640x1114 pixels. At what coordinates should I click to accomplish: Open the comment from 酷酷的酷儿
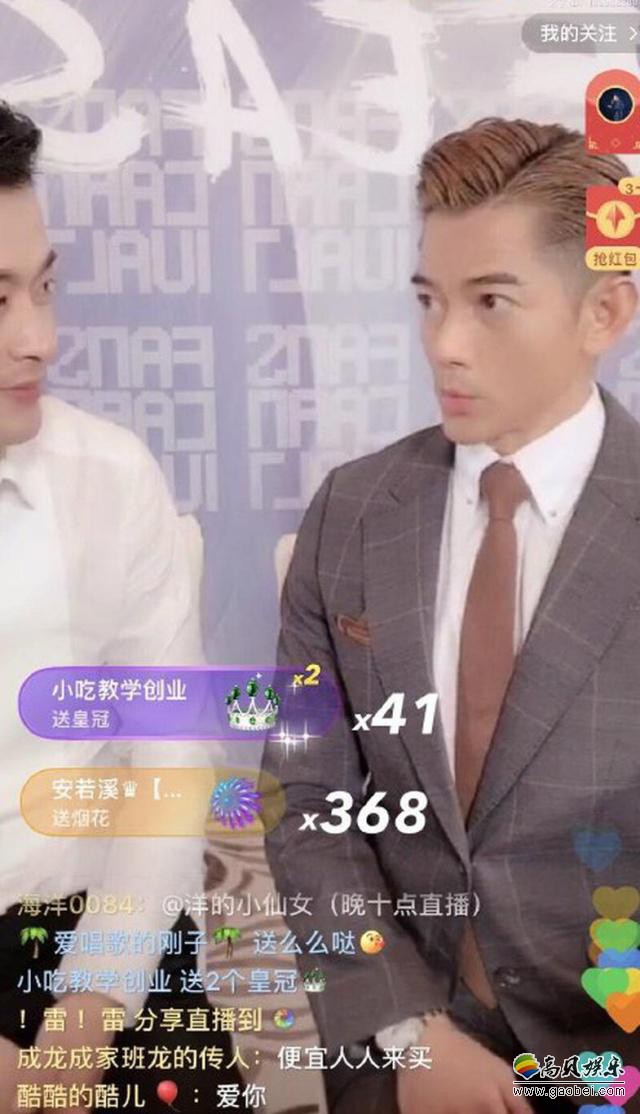[x=140, y=1095]
